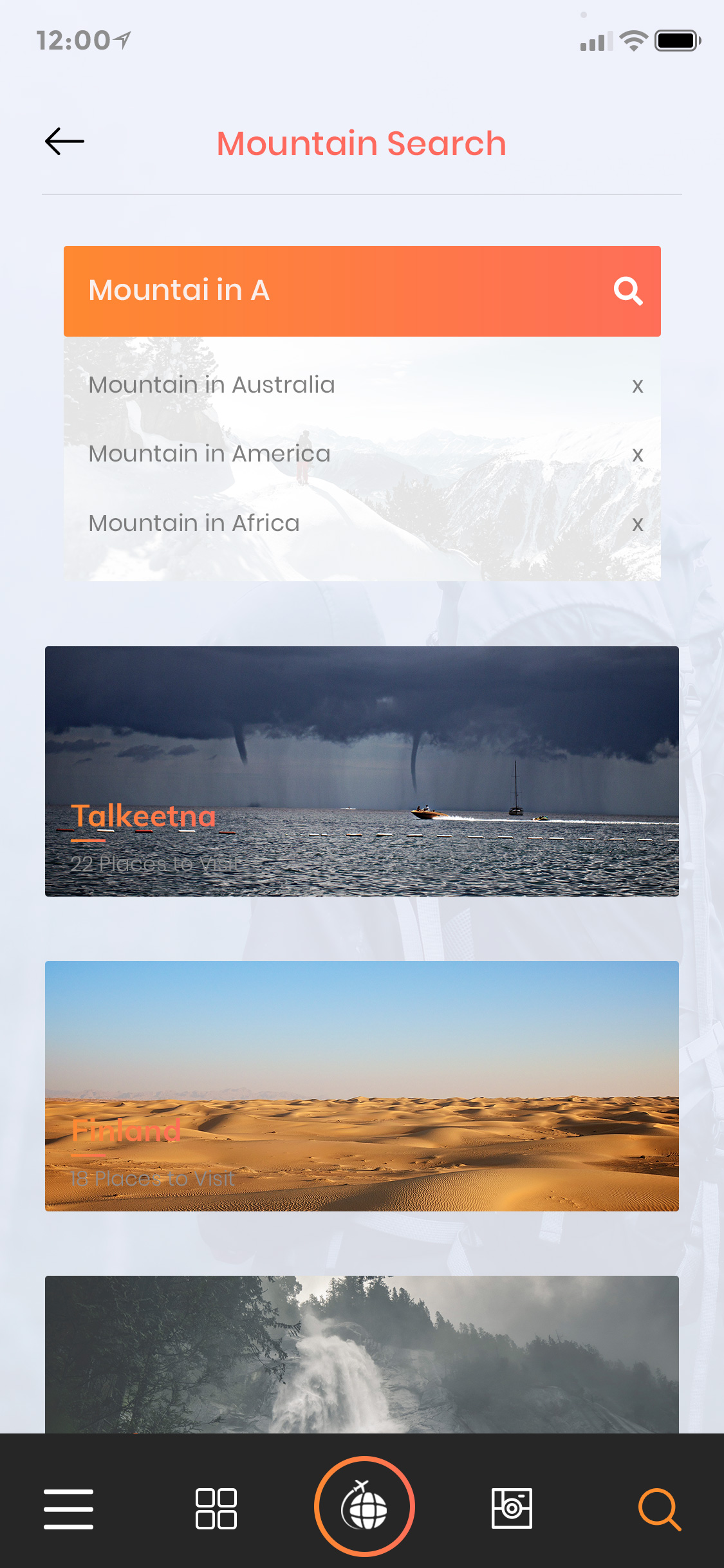Submit search with the magnifier icon
The height and width of the screenshot is (1568, 724).
628,291
